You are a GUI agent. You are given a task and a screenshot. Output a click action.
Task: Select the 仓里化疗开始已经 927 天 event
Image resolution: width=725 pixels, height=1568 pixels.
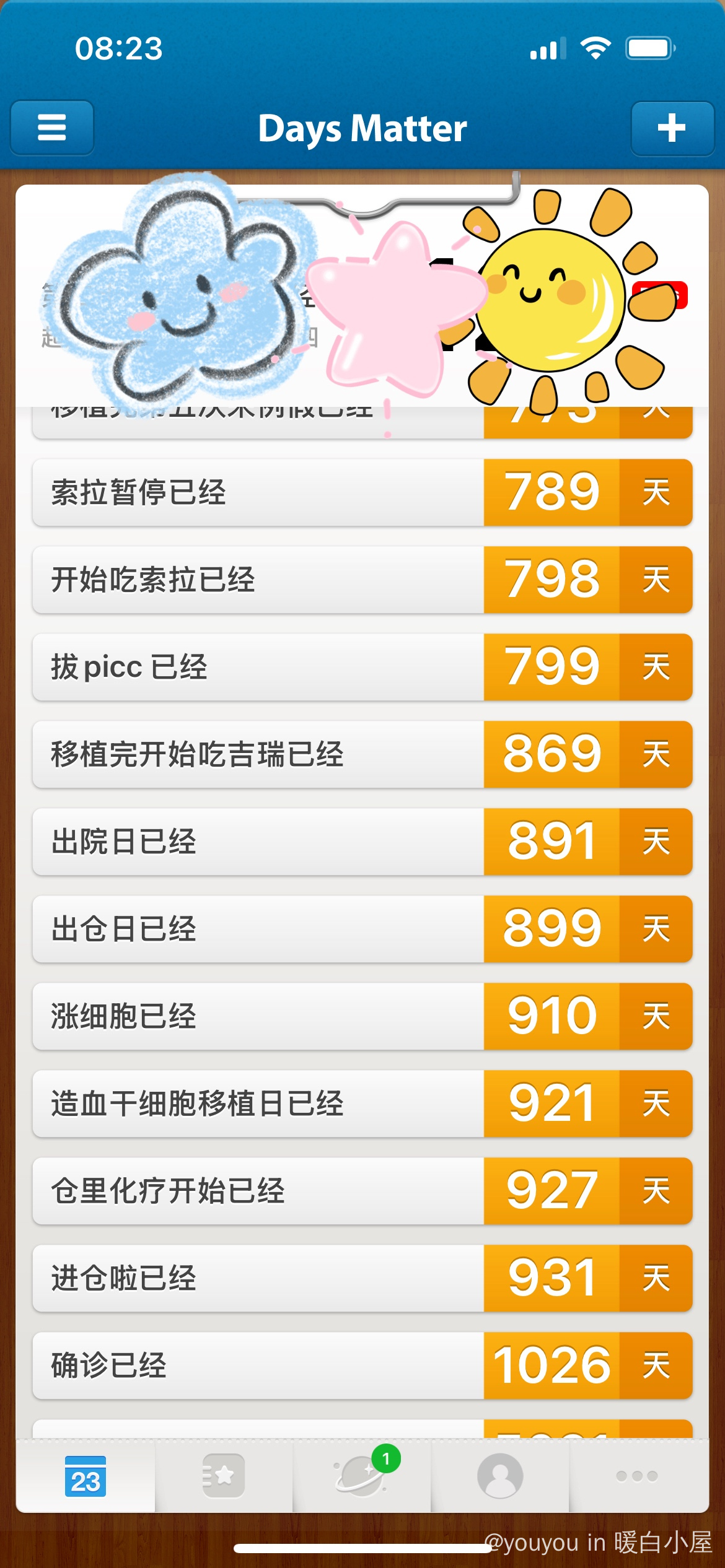[362, 1191]
